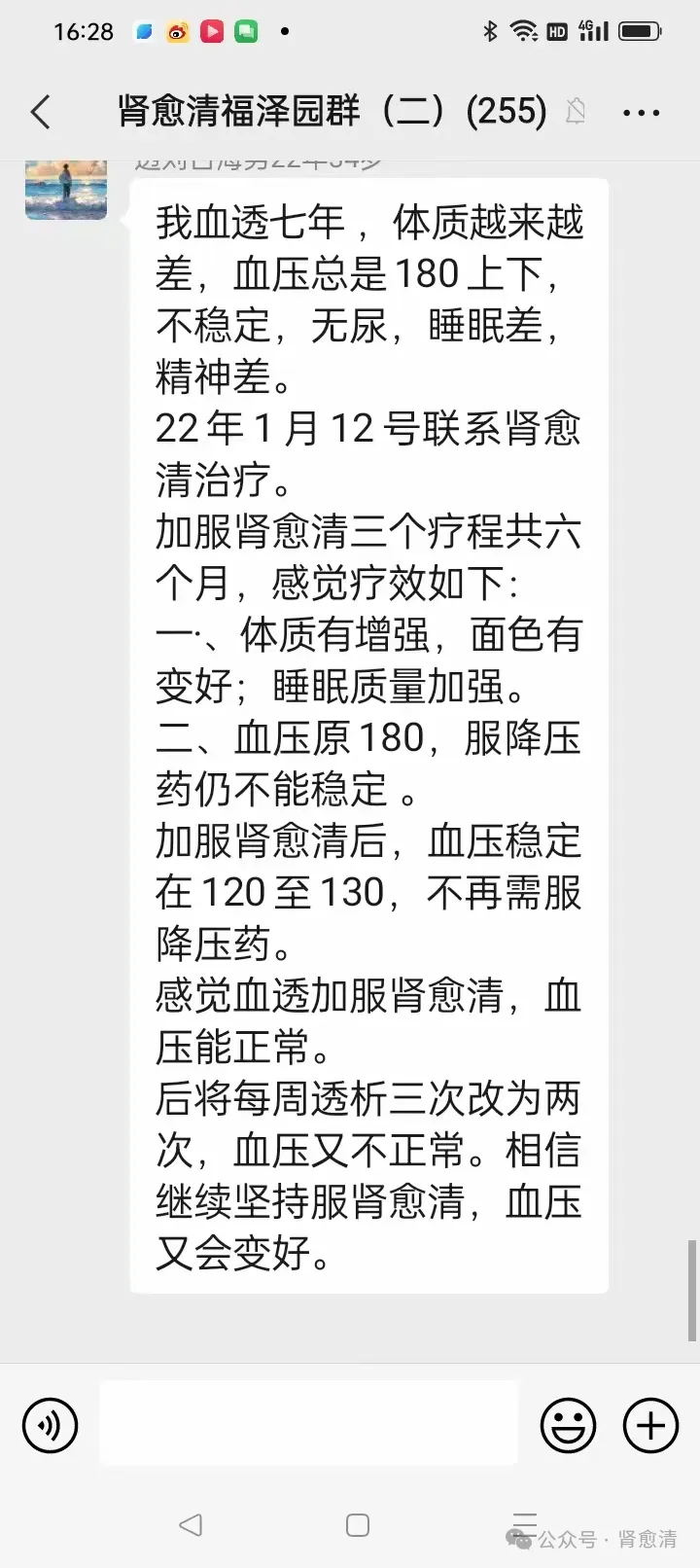
Task: Go back from the 肾愈清福泽园群 chat
Action: coord(41,113)
